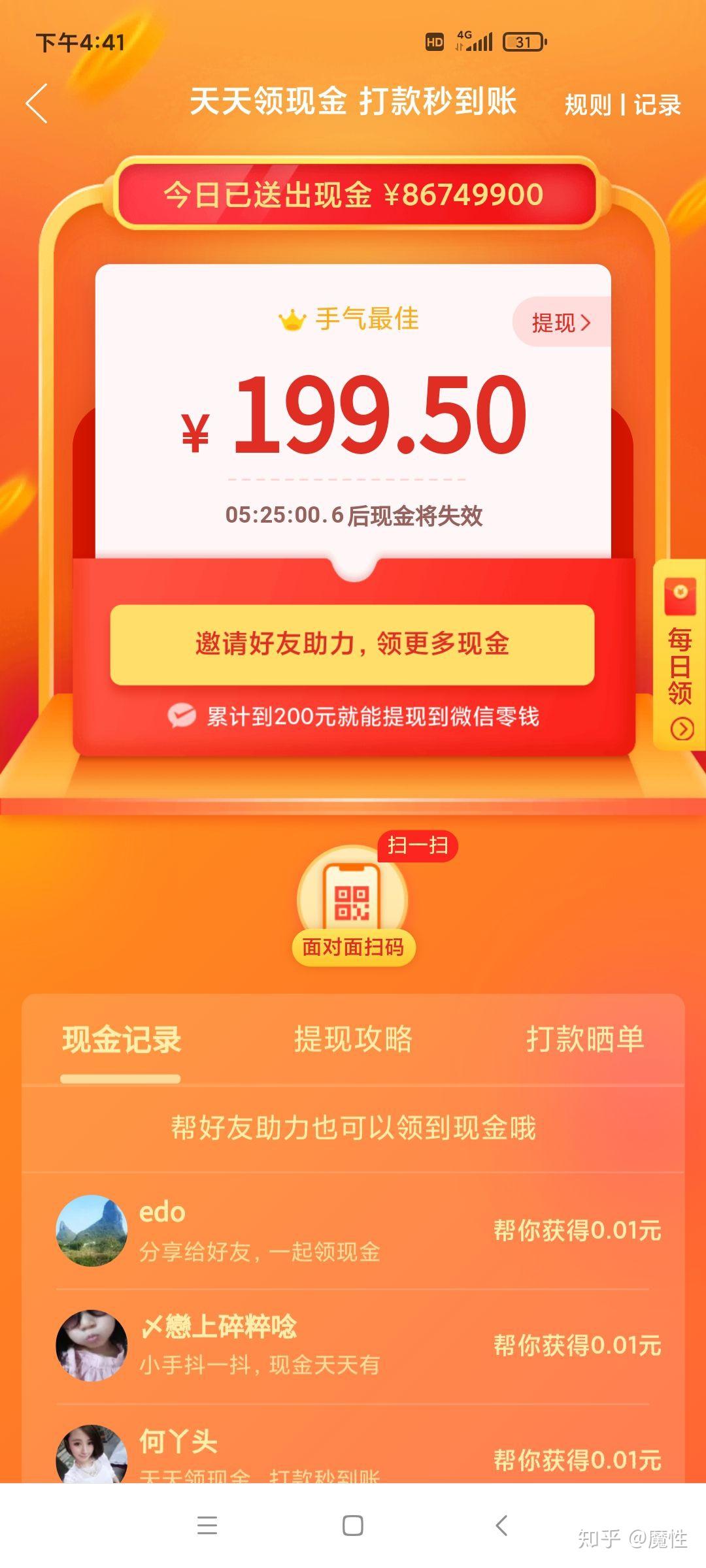The height and width of the screenshot is (1568, 706).
Task: Open the 每日领 side tab
Action: tap(680, 655)
